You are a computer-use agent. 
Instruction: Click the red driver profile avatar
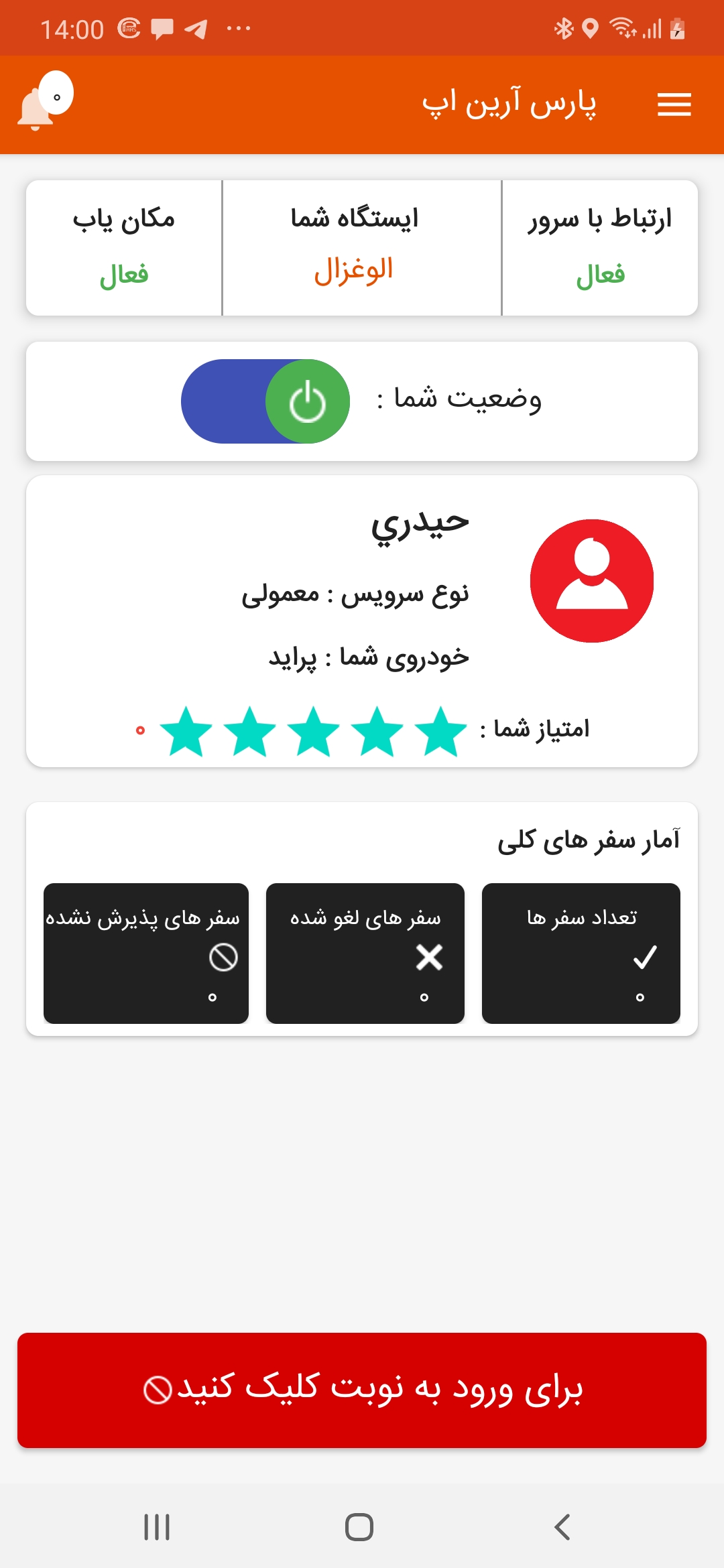(593, 580)
